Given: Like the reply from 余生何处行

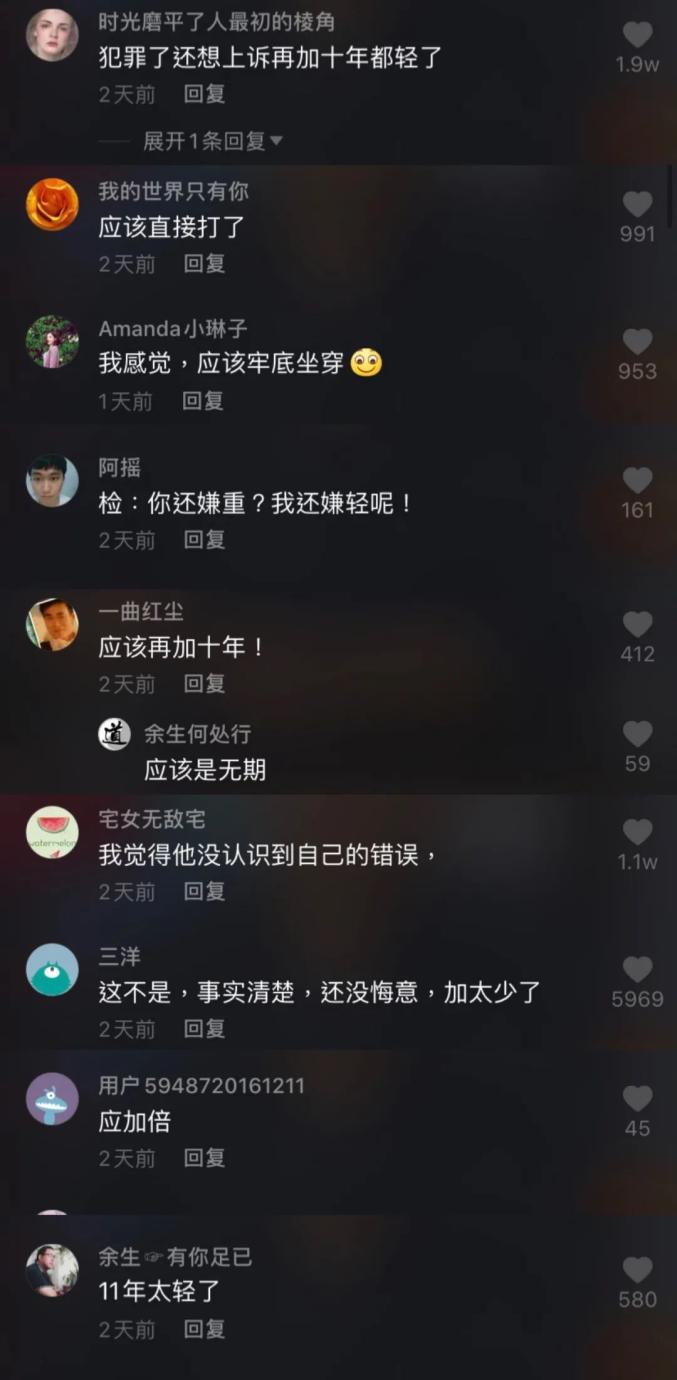Looking at the screenshot, I should [637, 734].
